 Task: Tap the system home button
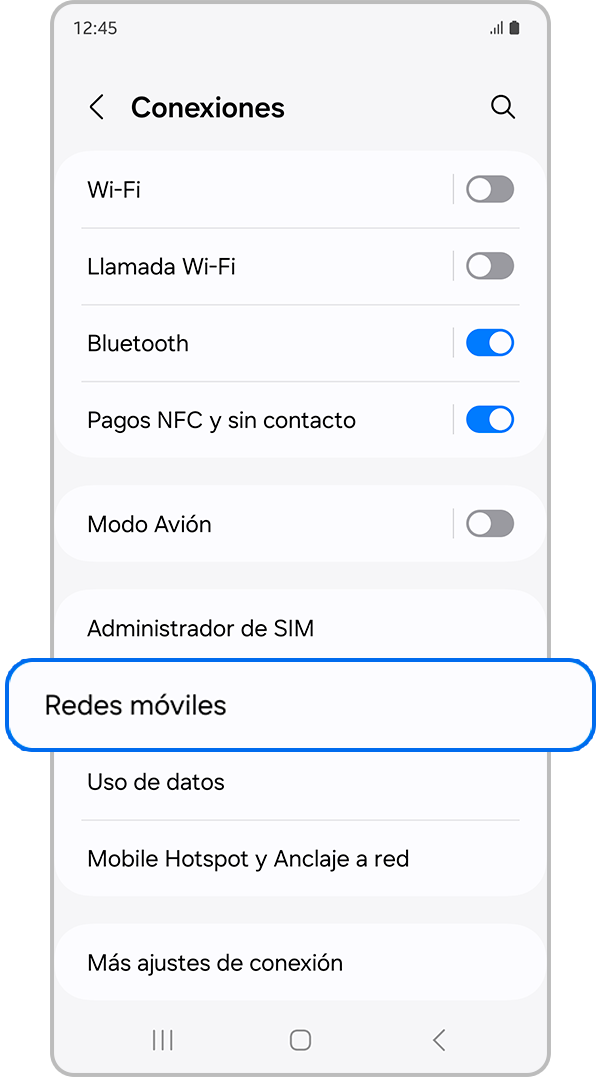pyautogui.click(x=300, y=1040)
